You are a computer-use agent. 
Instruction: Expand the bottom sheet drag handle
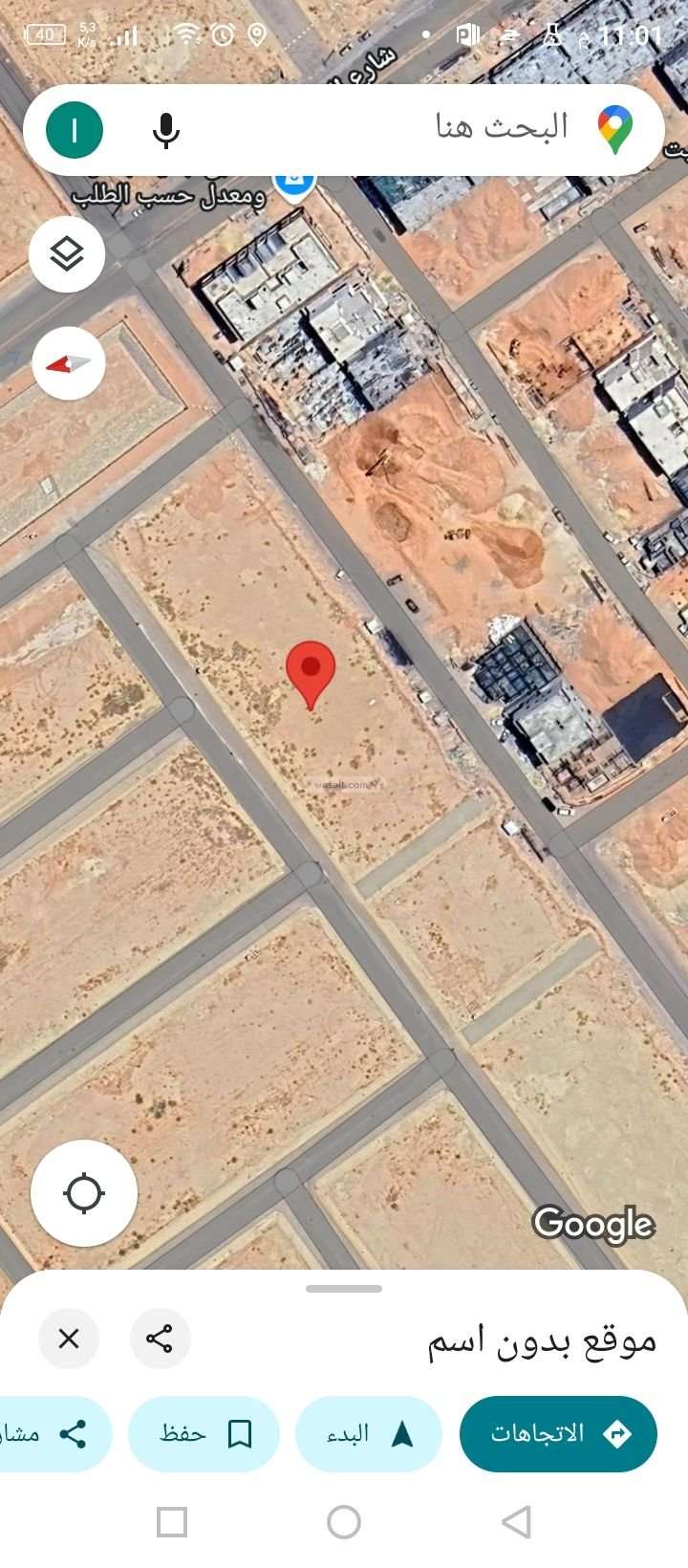coord(344,1289)
